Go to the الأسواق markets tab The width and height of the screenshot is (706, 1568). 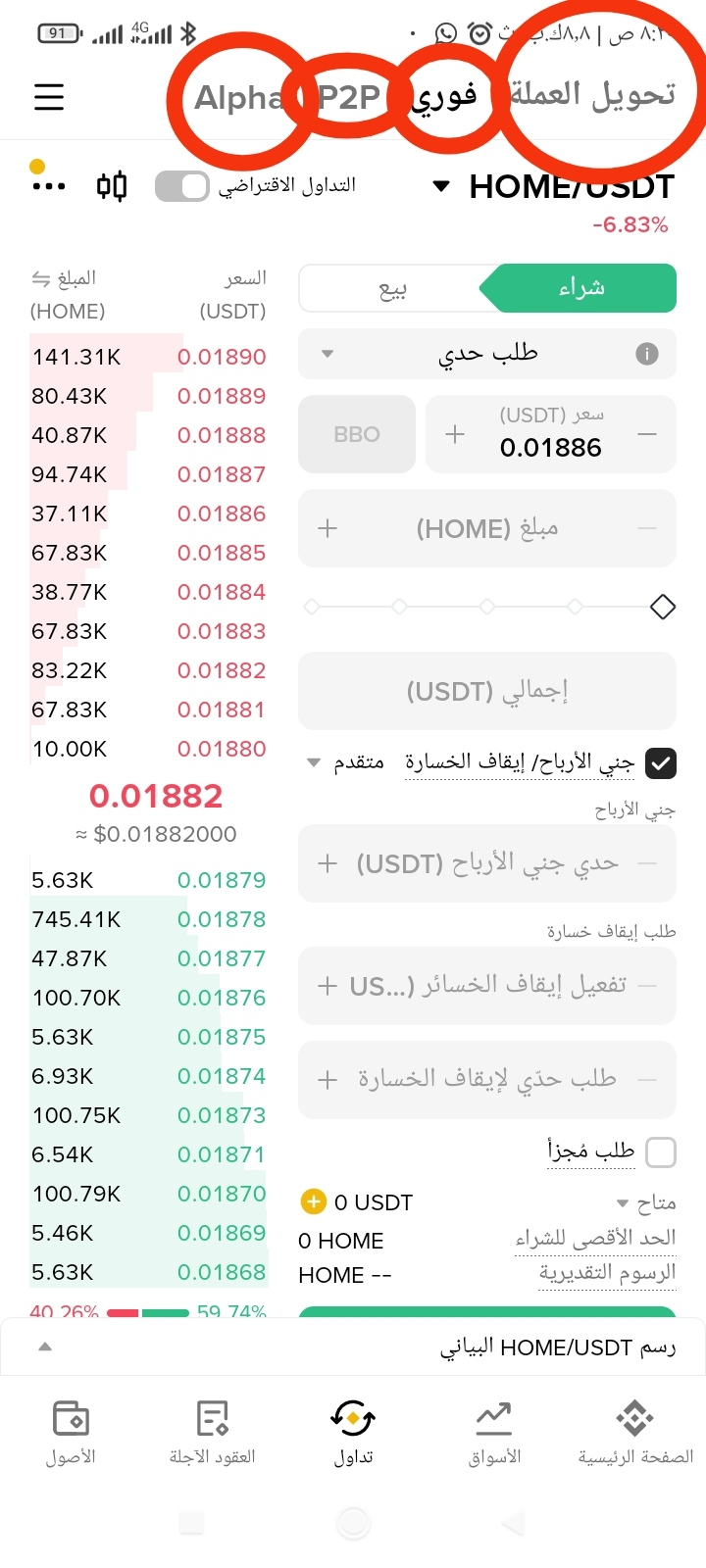click(x=494, y=1432)
